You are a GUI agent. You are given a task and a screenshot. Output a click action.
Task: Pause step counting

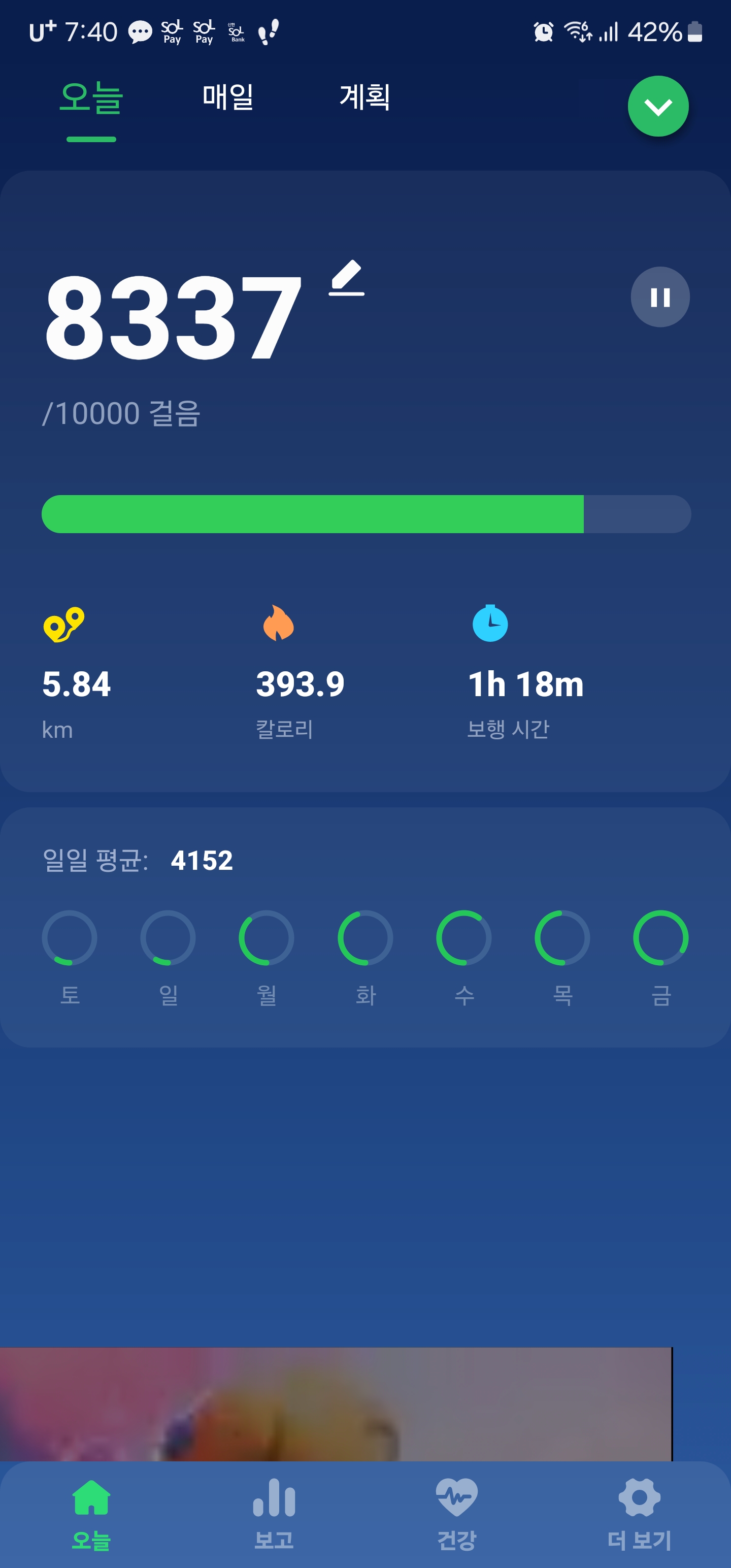pos(660,297)
